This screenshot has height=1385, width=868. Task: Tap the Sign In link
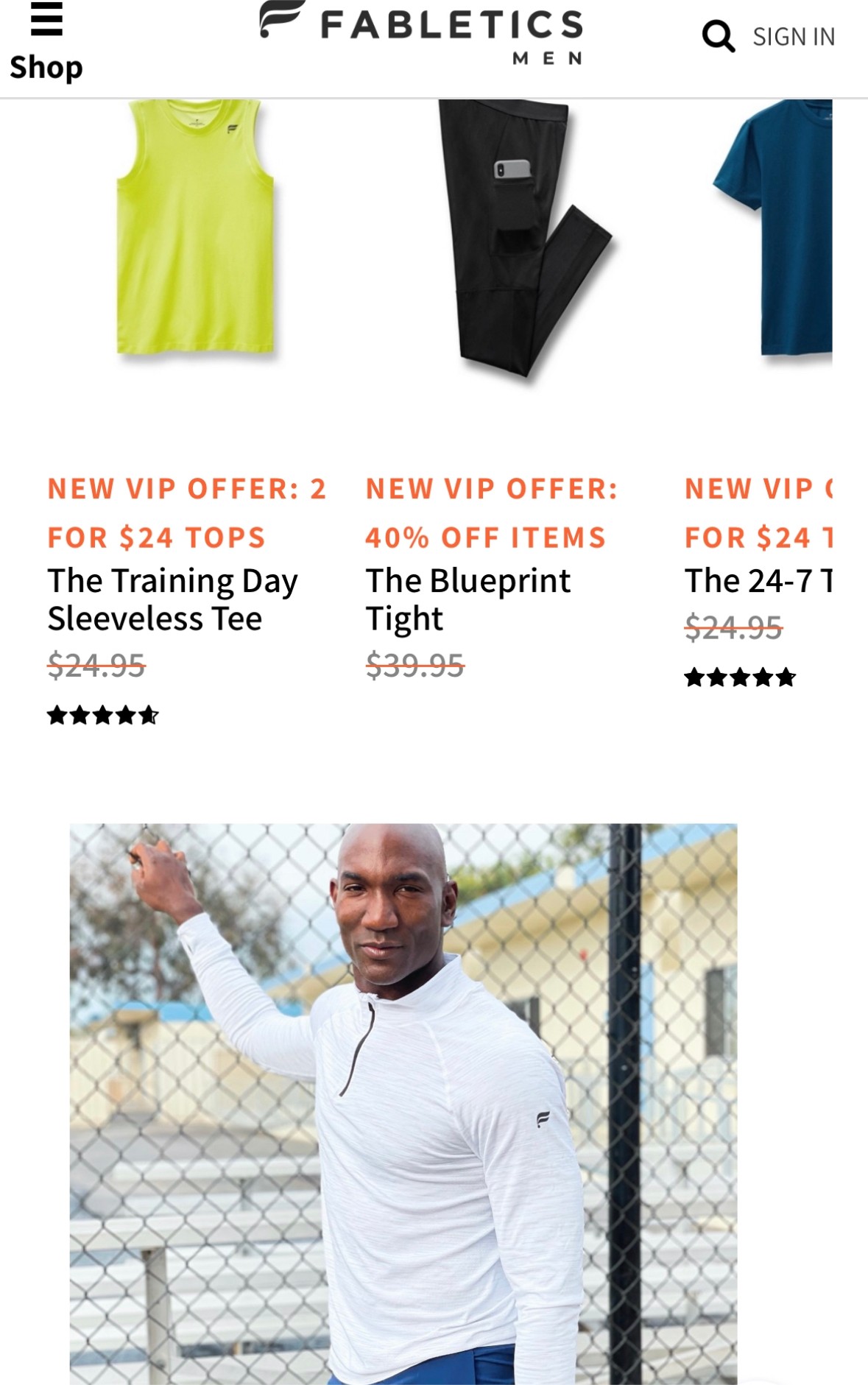point(794,37)
